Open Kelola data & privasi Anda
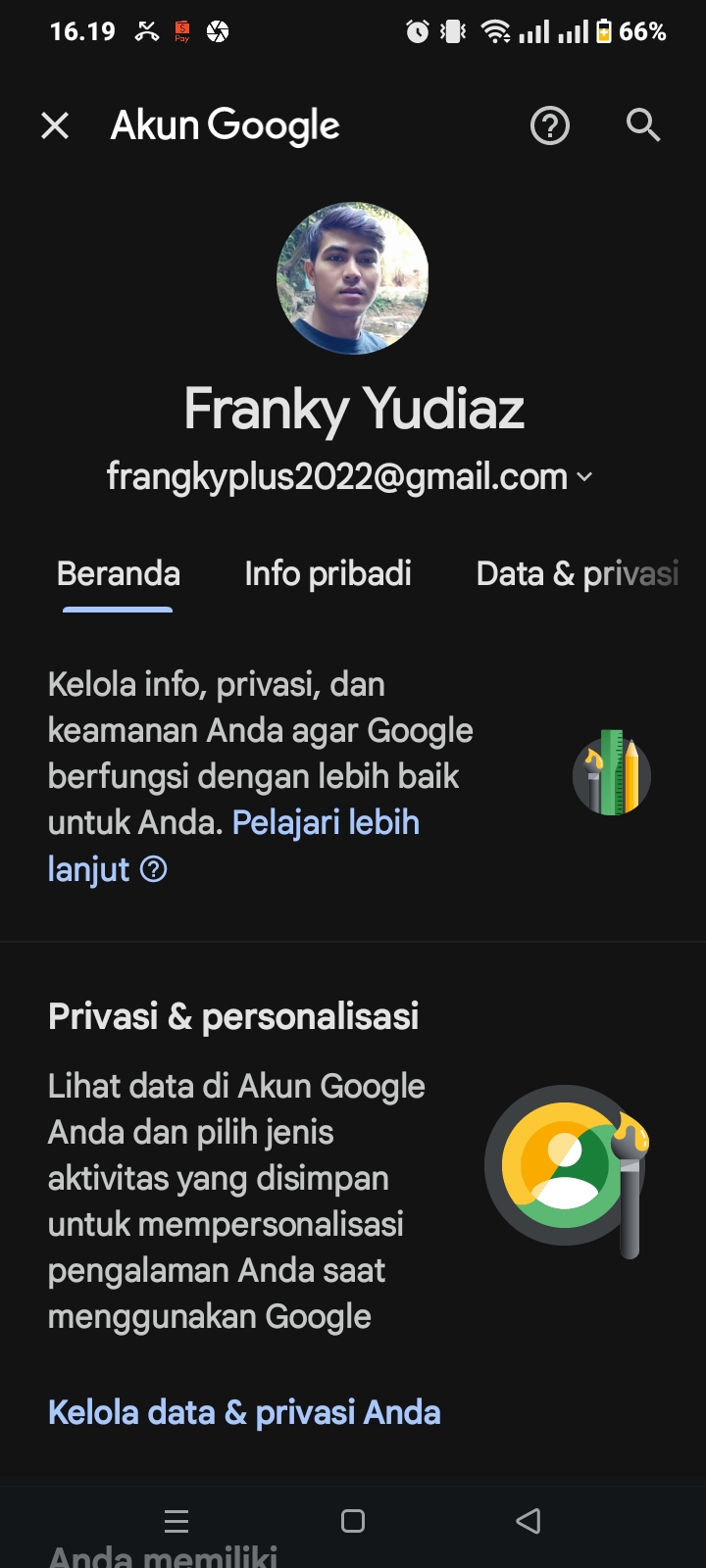706x1568 pixels. click(244, 1412)
